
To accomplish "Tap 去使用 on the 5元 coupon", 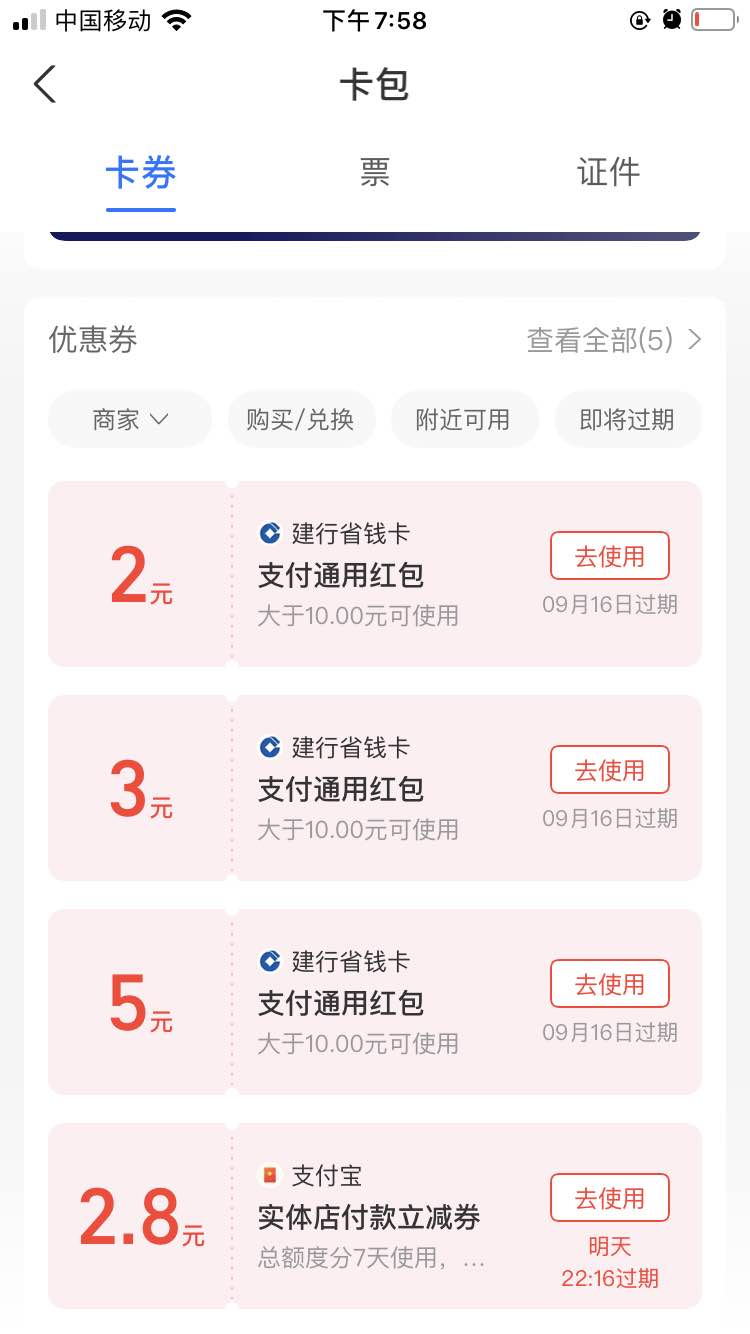I will pos(609,983).
